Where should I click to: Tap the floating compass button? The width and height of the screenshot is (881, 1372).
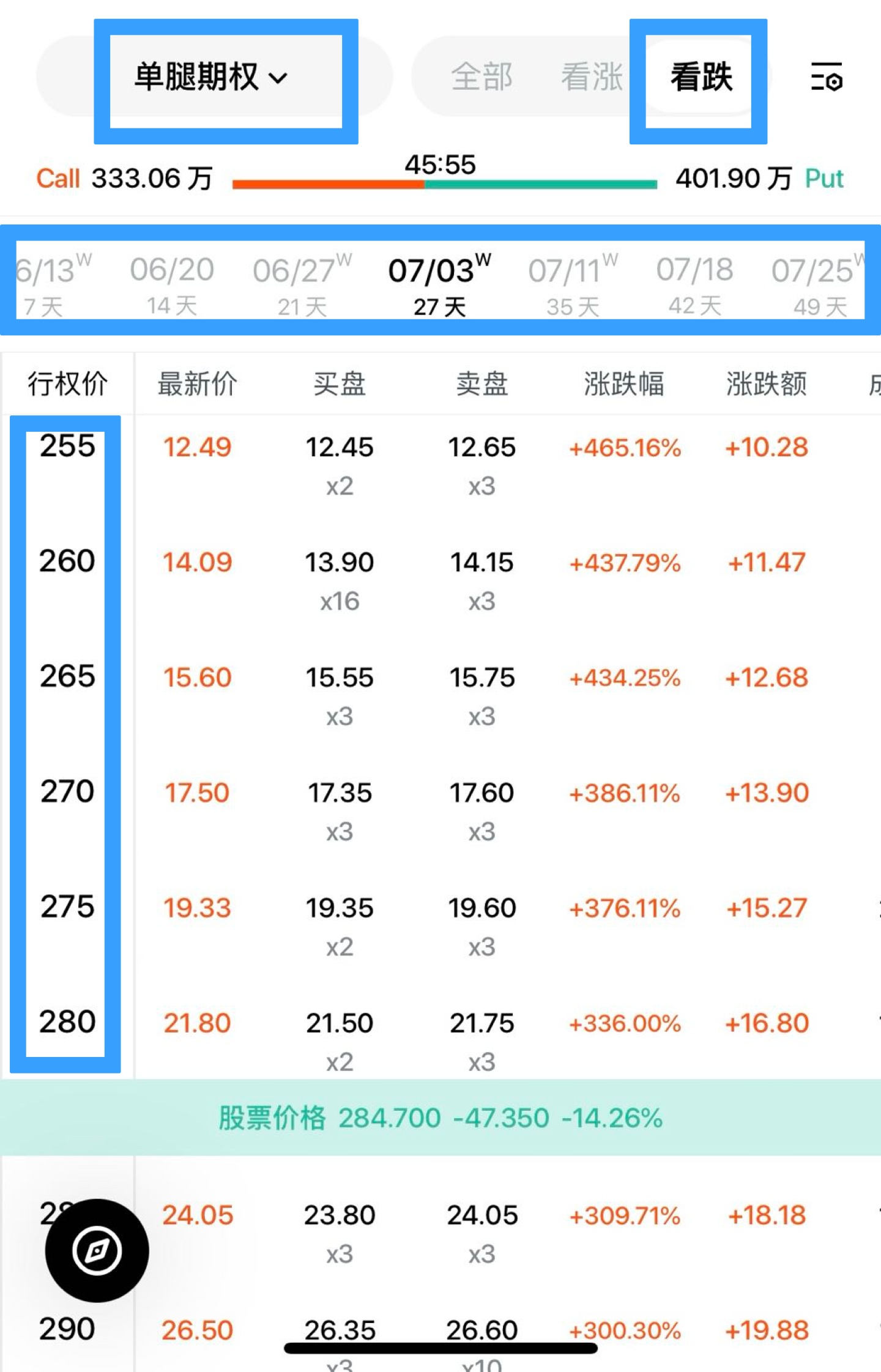click(97, 1250)
